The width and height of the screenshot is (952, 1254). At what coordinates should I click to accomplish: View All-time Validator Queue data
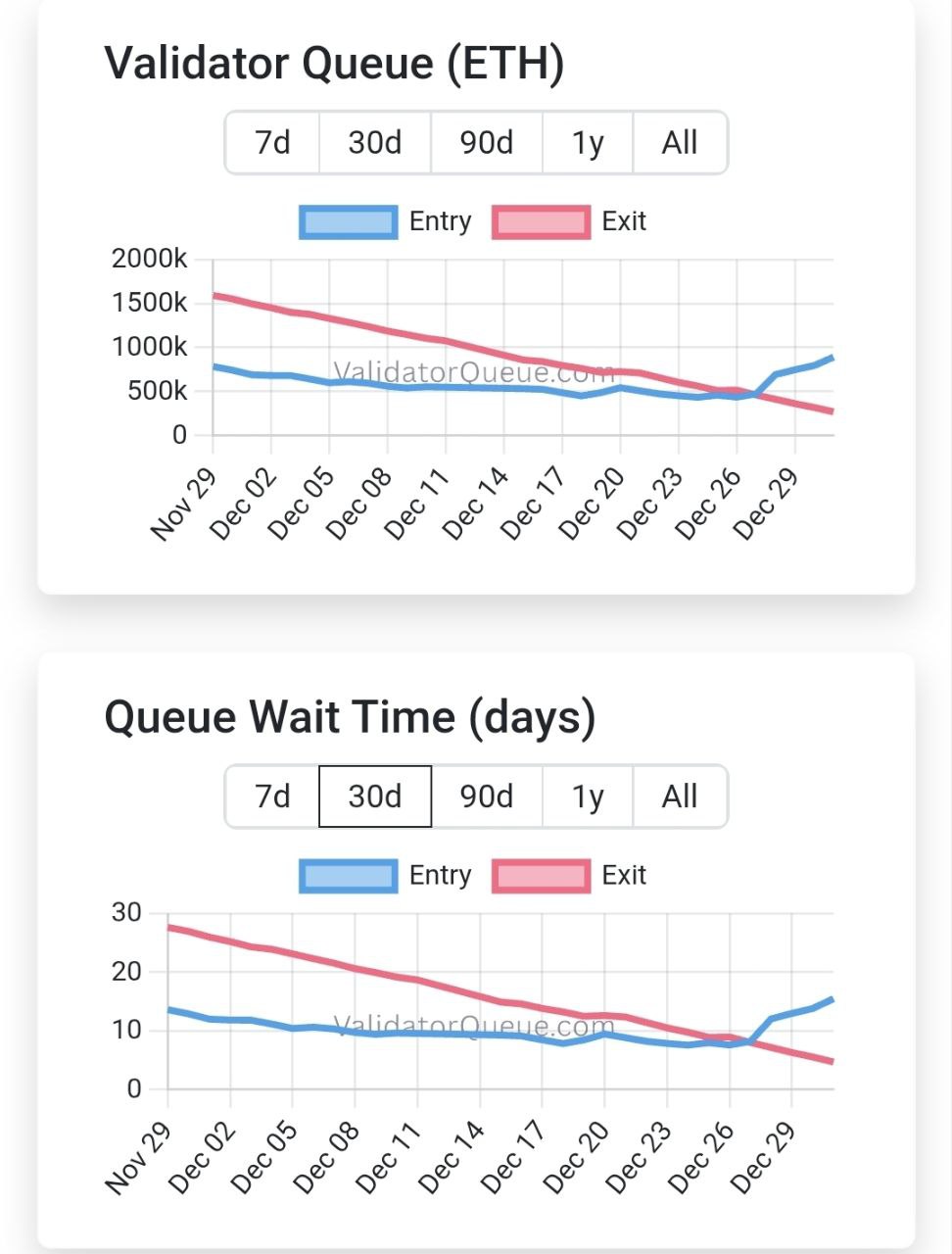coord(680,143)
